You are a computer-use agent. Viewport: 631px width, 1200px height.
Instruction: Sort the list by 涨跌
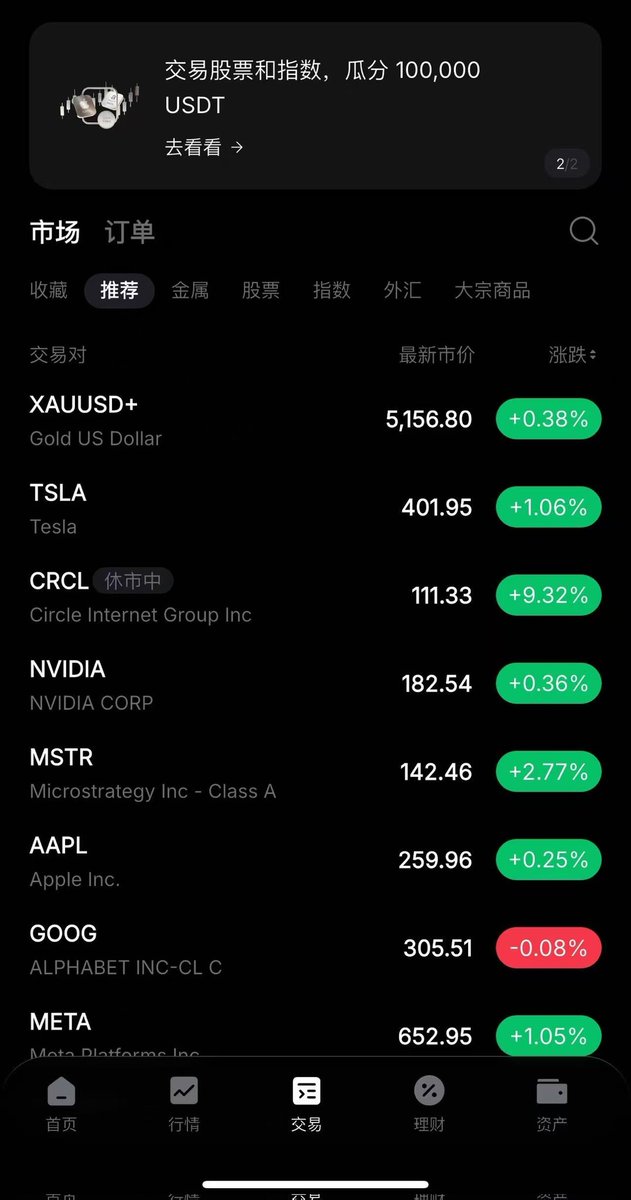[572, 355]
